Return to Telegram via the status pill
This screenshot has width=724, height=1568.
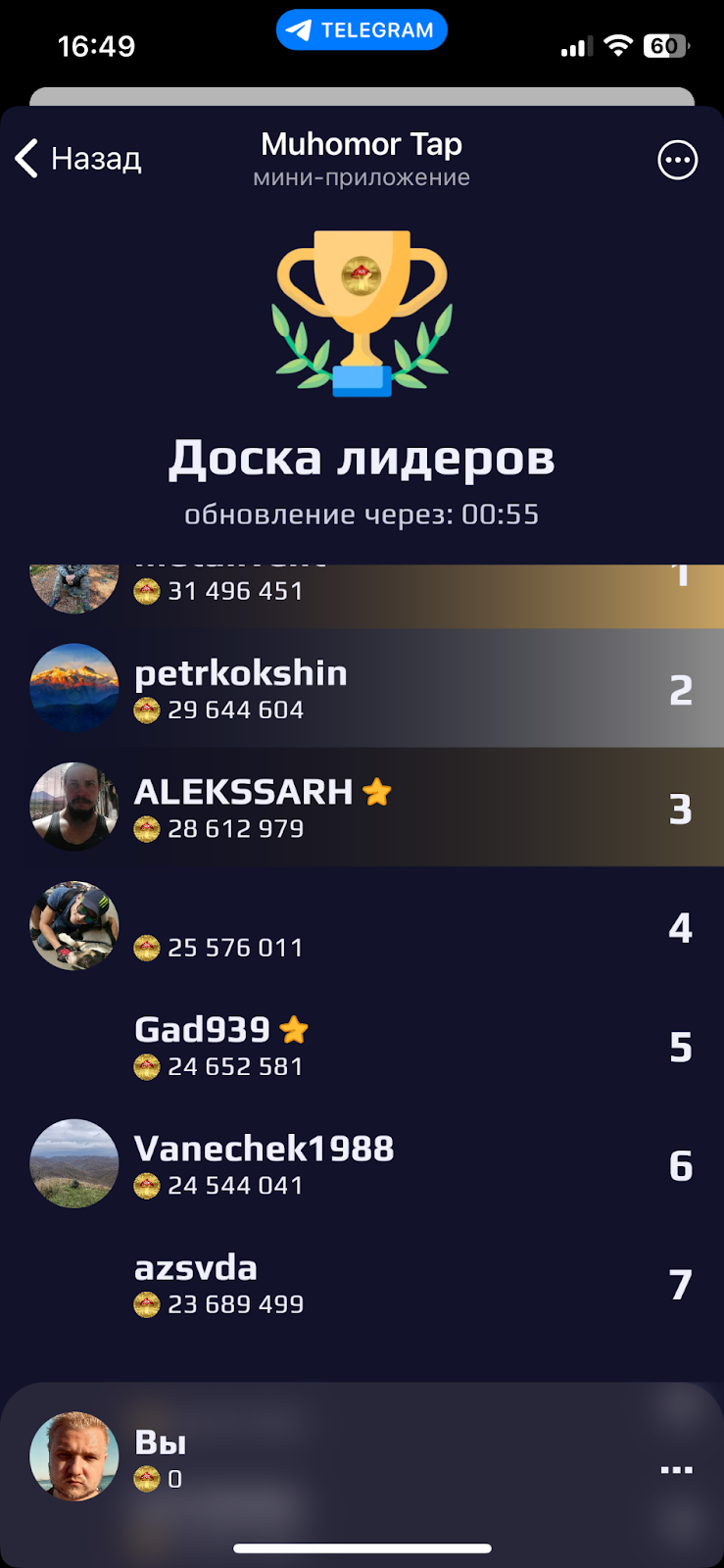click(x=362, y=30)
